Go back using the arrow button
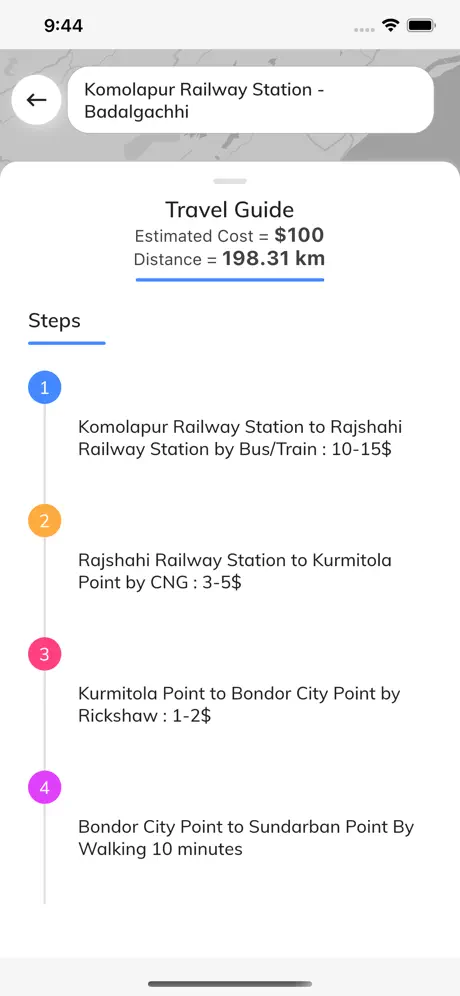 click(x=36, y=100)
